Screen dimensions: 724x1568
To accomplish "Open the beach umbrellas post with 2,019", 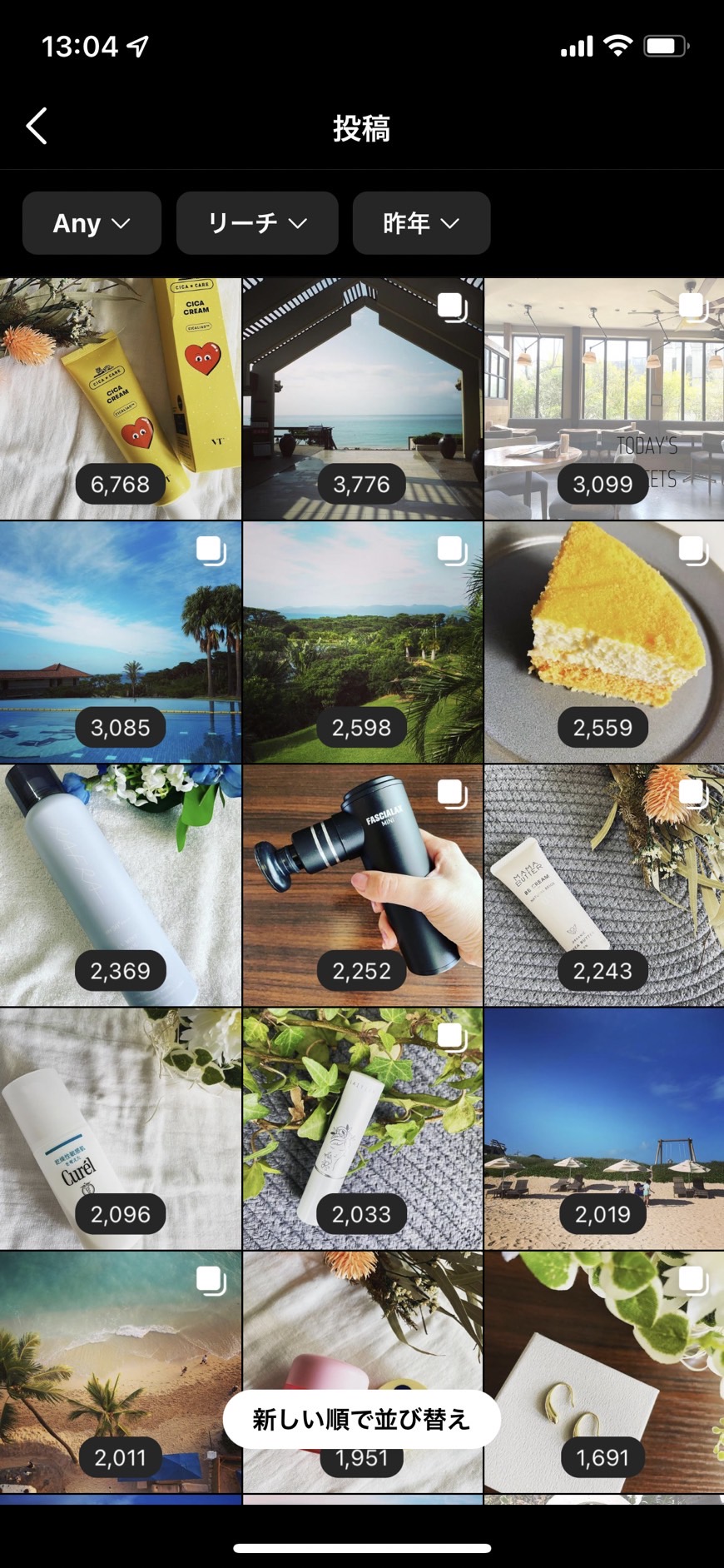I will pyautogui.click(x=604, y=1129).
